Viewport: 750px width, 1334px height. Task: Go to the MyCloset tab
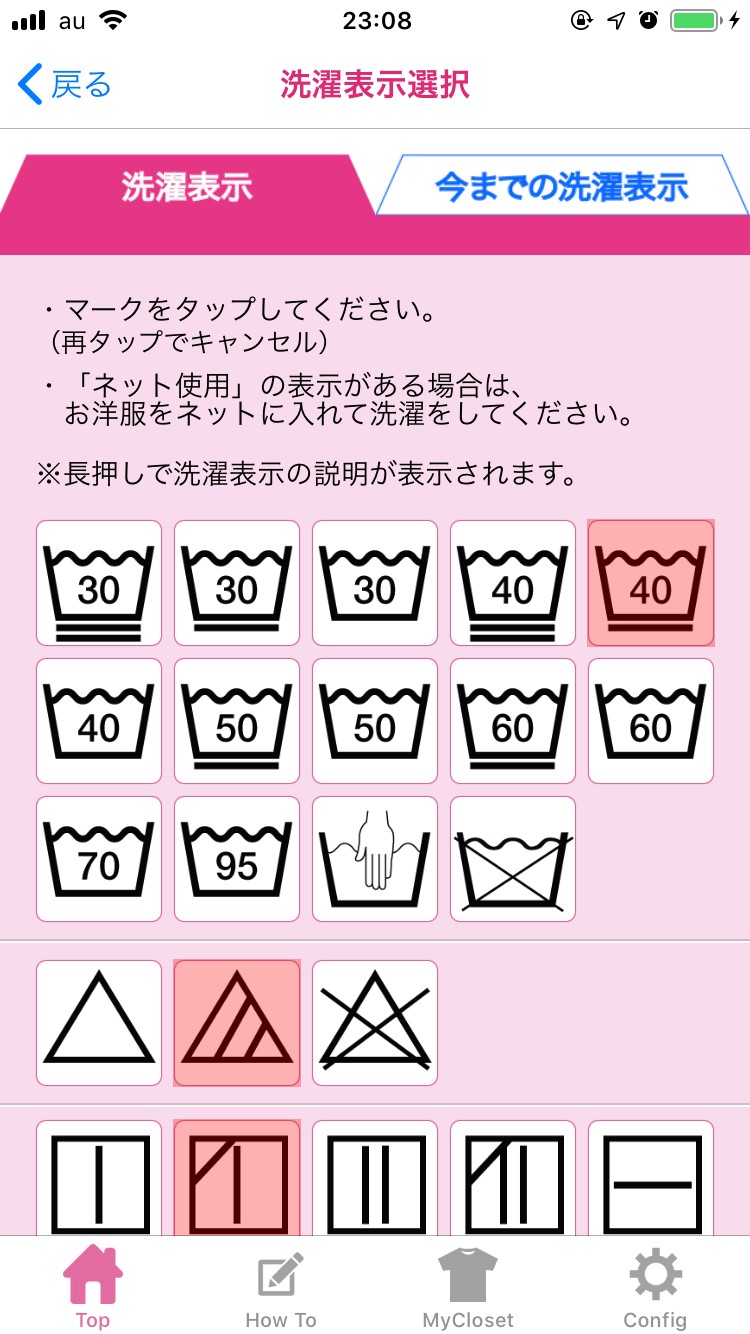click(x=468, y=1287)
